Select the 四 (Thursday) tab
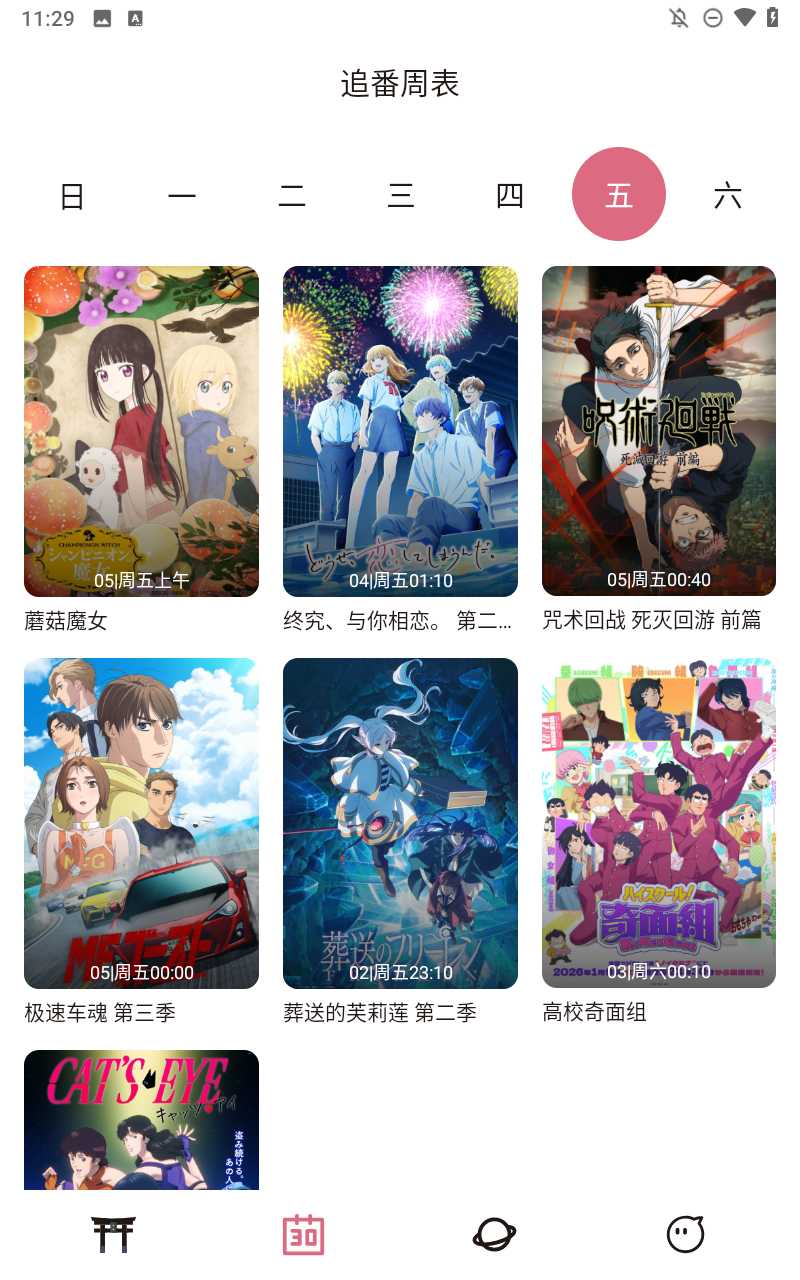Image resolution: width=800 pixels, height=1280 pixels. [510, 195]
